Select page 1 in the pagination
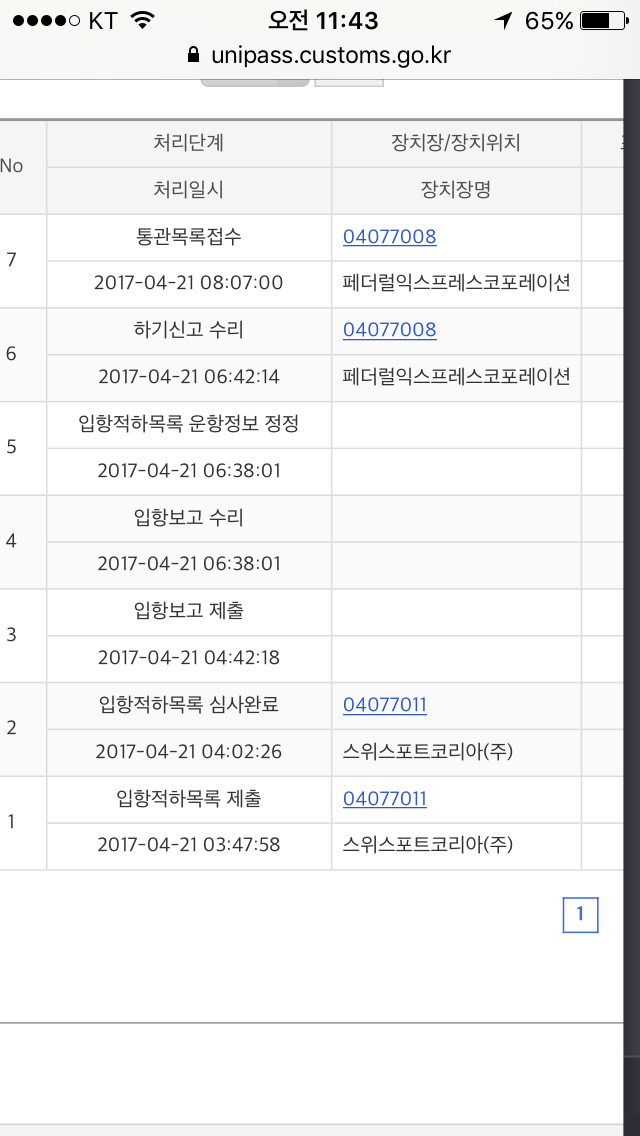This screenshot has width=640, height=1136. point(580,915)
